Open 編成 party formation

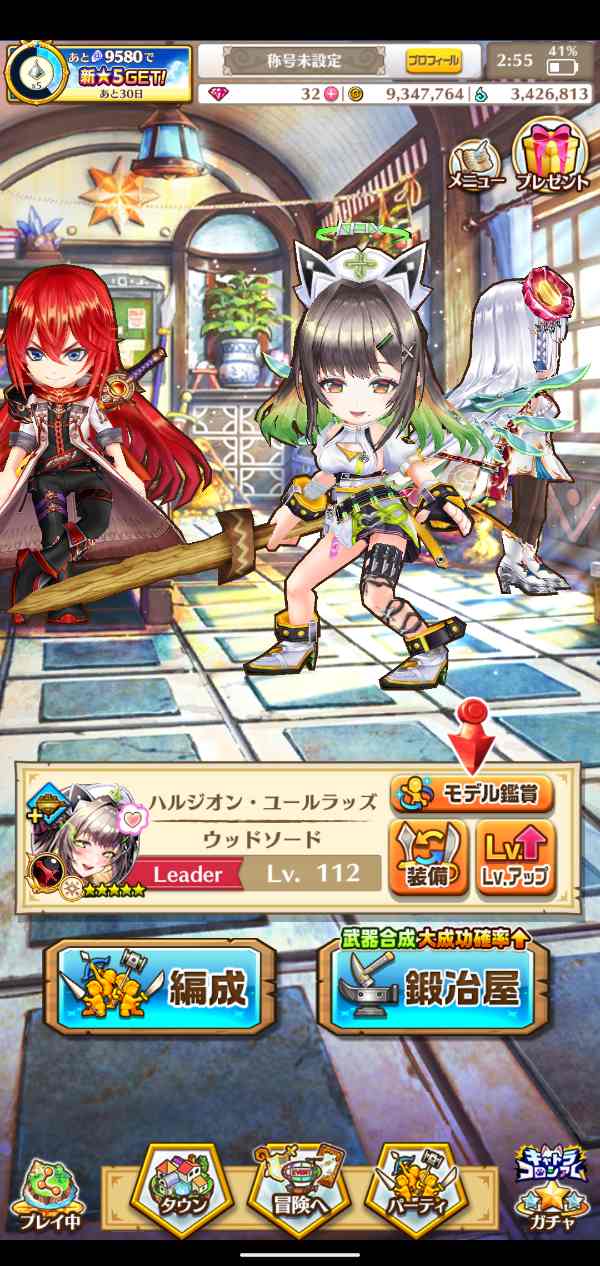point(160,989)
